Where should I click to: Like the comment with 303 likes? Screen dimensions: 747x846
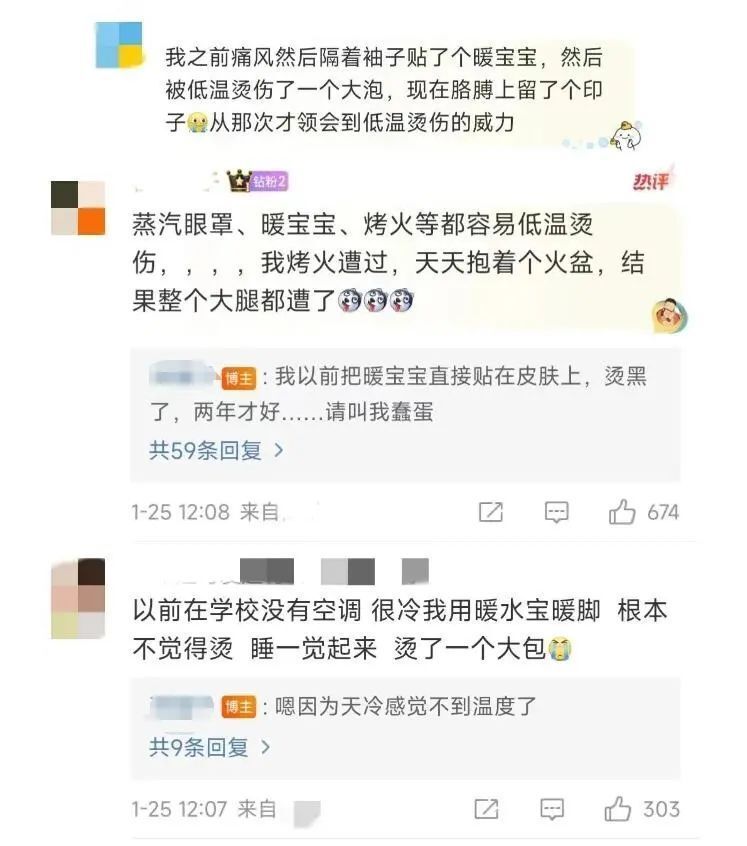click(x=619, y=808)
